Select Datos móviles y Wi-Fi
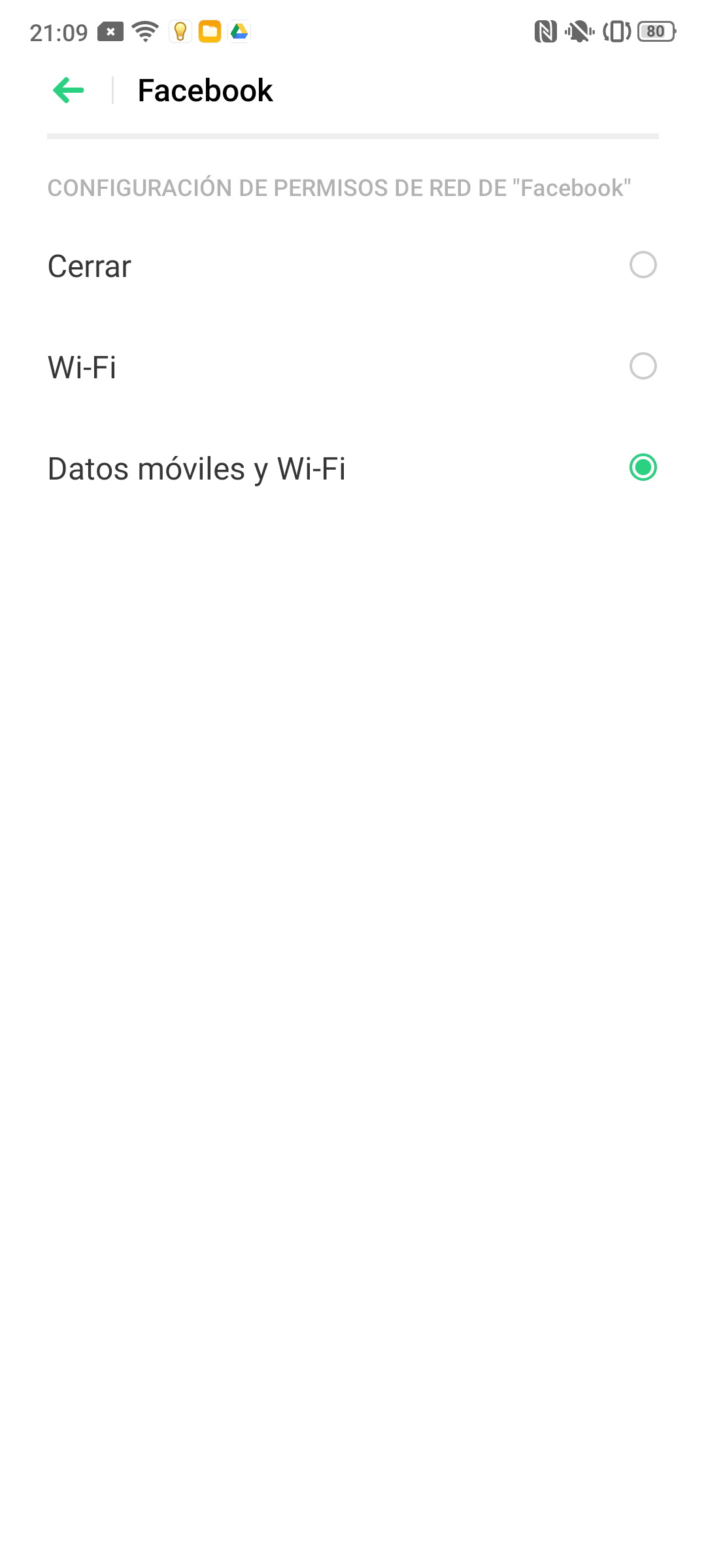This screenshot has width=706, height=1568. 353,468
